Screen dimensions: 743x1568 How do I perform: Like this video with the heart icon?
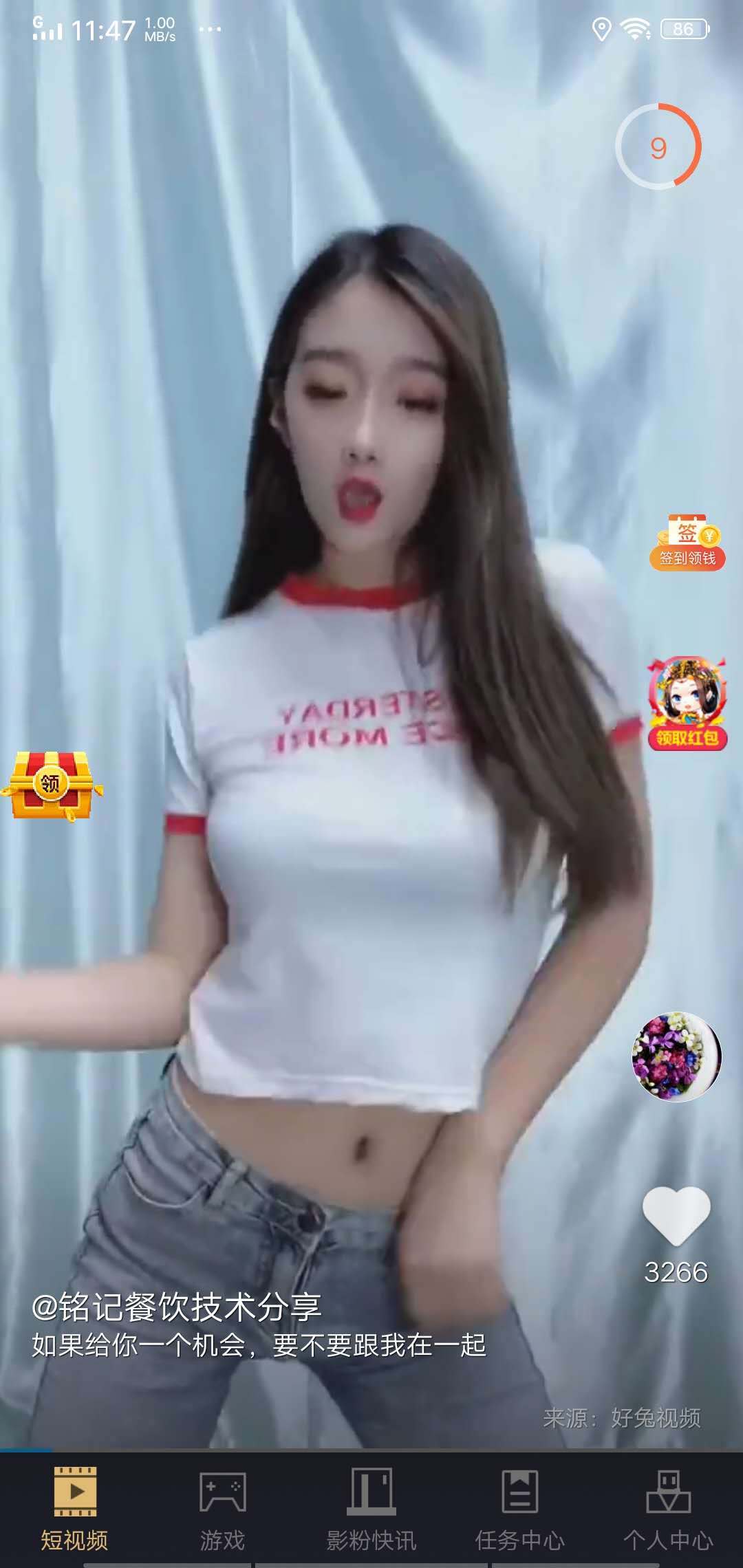pyautogui.click(x=676, y=1216)
